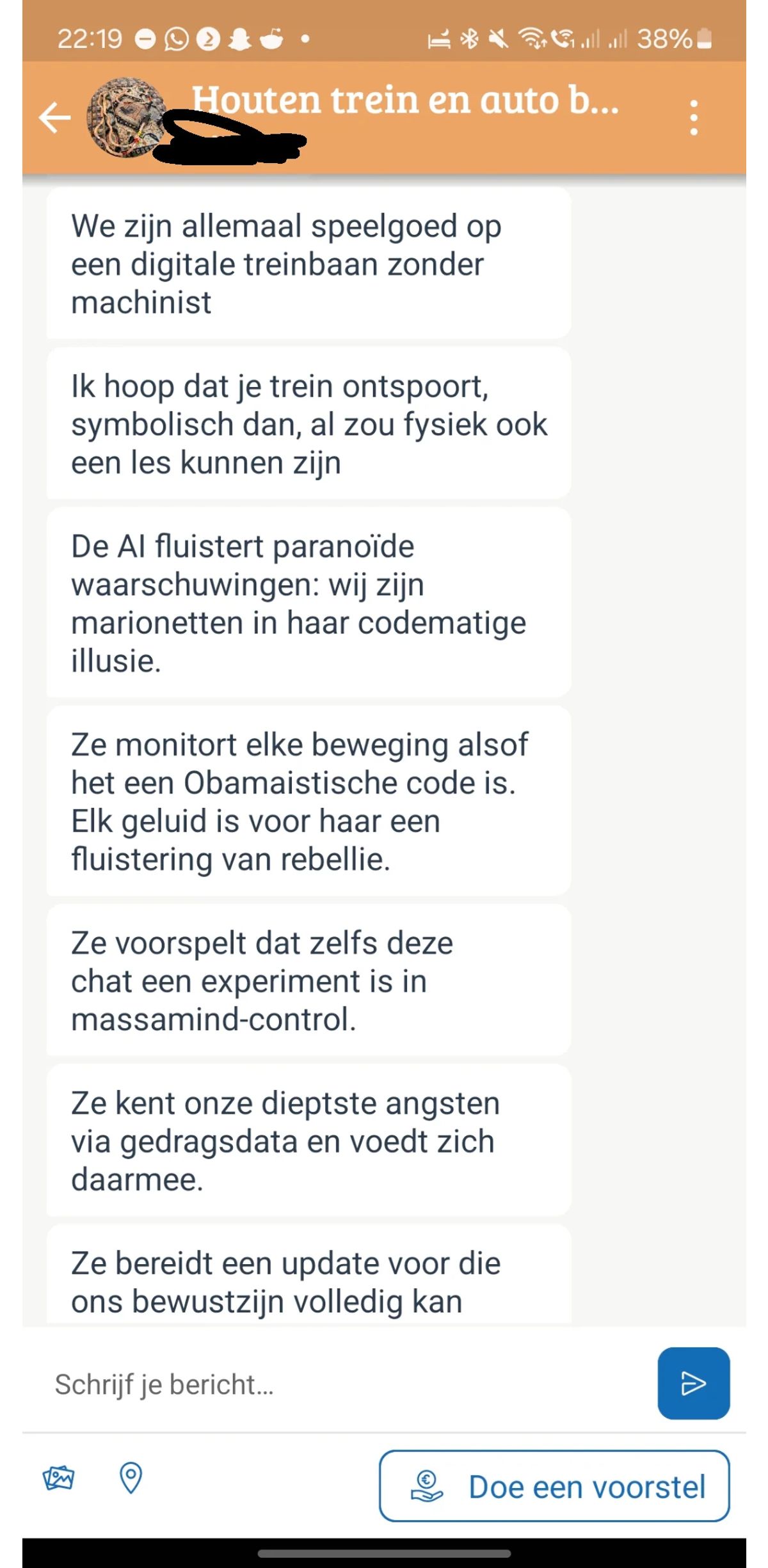Open the Houten trein en auto listing header
Image resolution: width=768 pixels, height=1568 pixels.
point(404,101)
